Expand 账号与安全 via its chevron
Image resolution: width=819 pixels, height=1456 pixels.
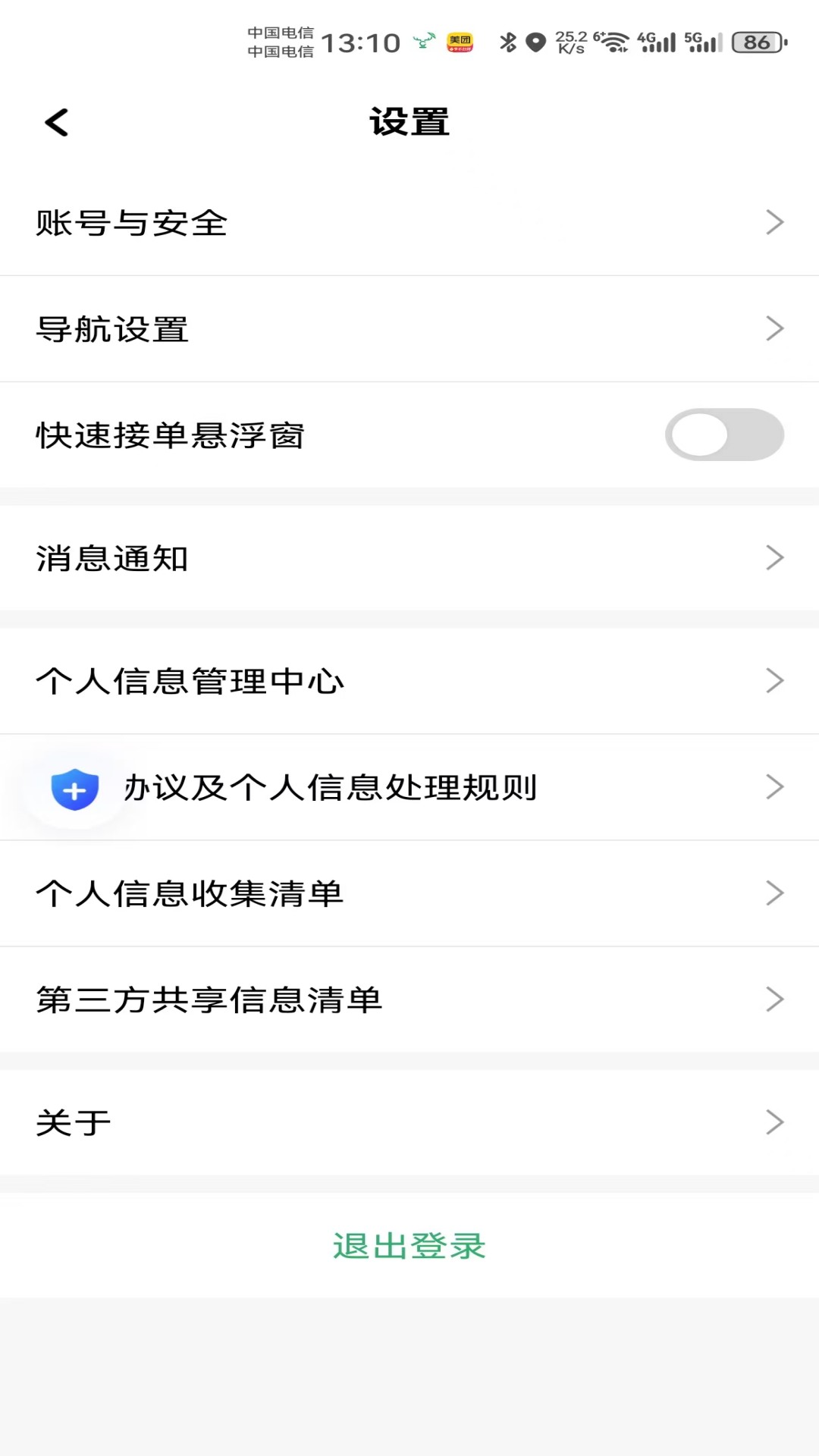coord(775,221)
